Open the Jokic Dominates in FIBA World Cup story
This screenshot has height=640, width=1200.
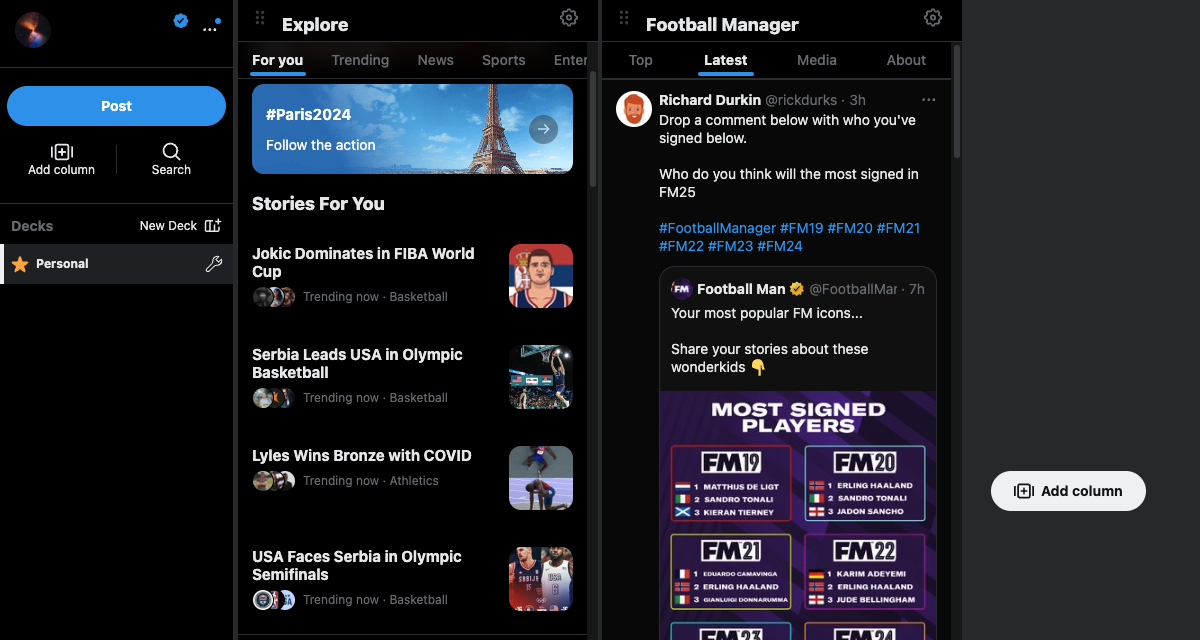[x=363, y=262]
